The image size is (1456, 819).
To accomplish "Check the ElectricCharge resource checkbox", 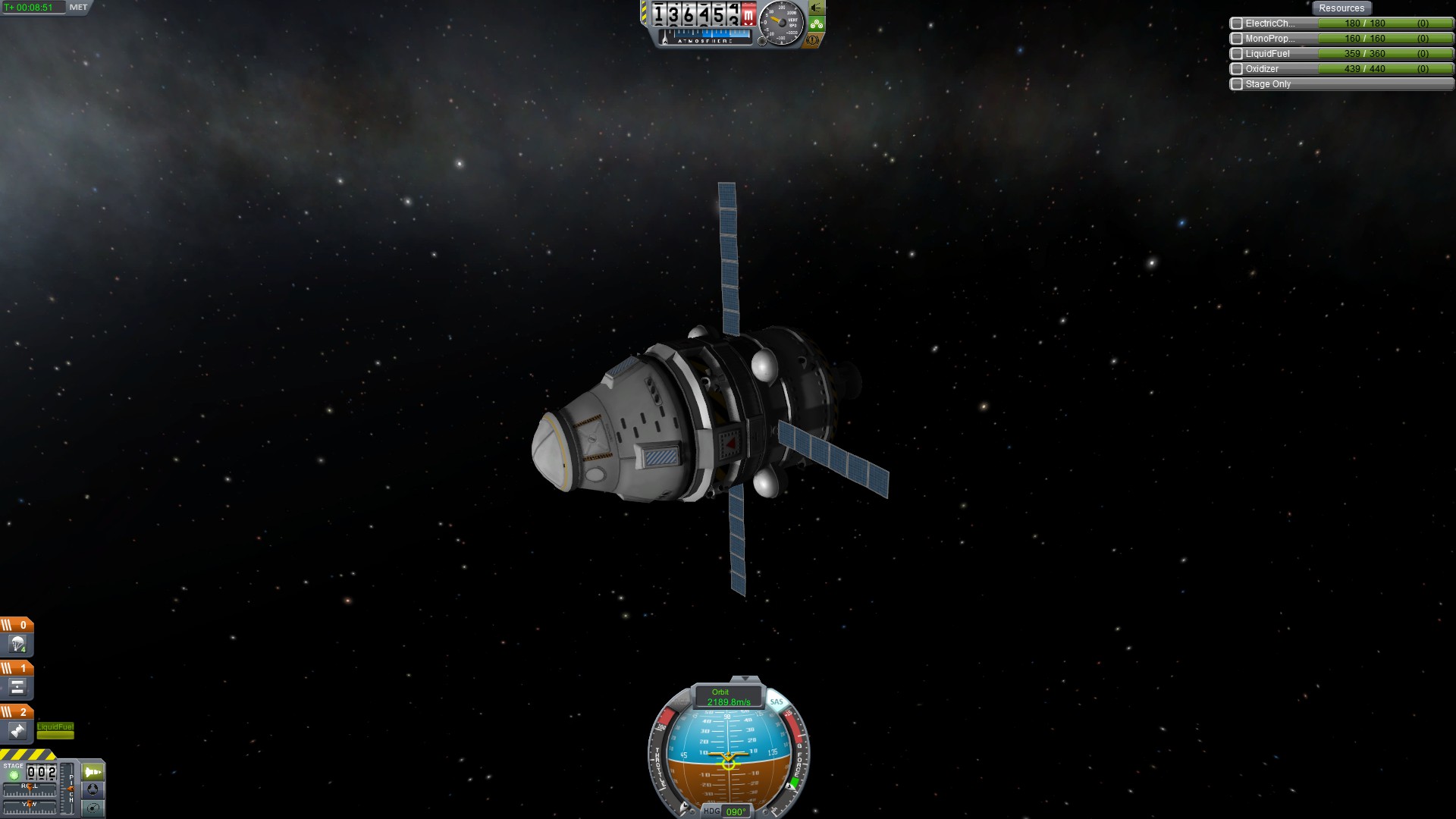I will click(x=1237, y=24).
